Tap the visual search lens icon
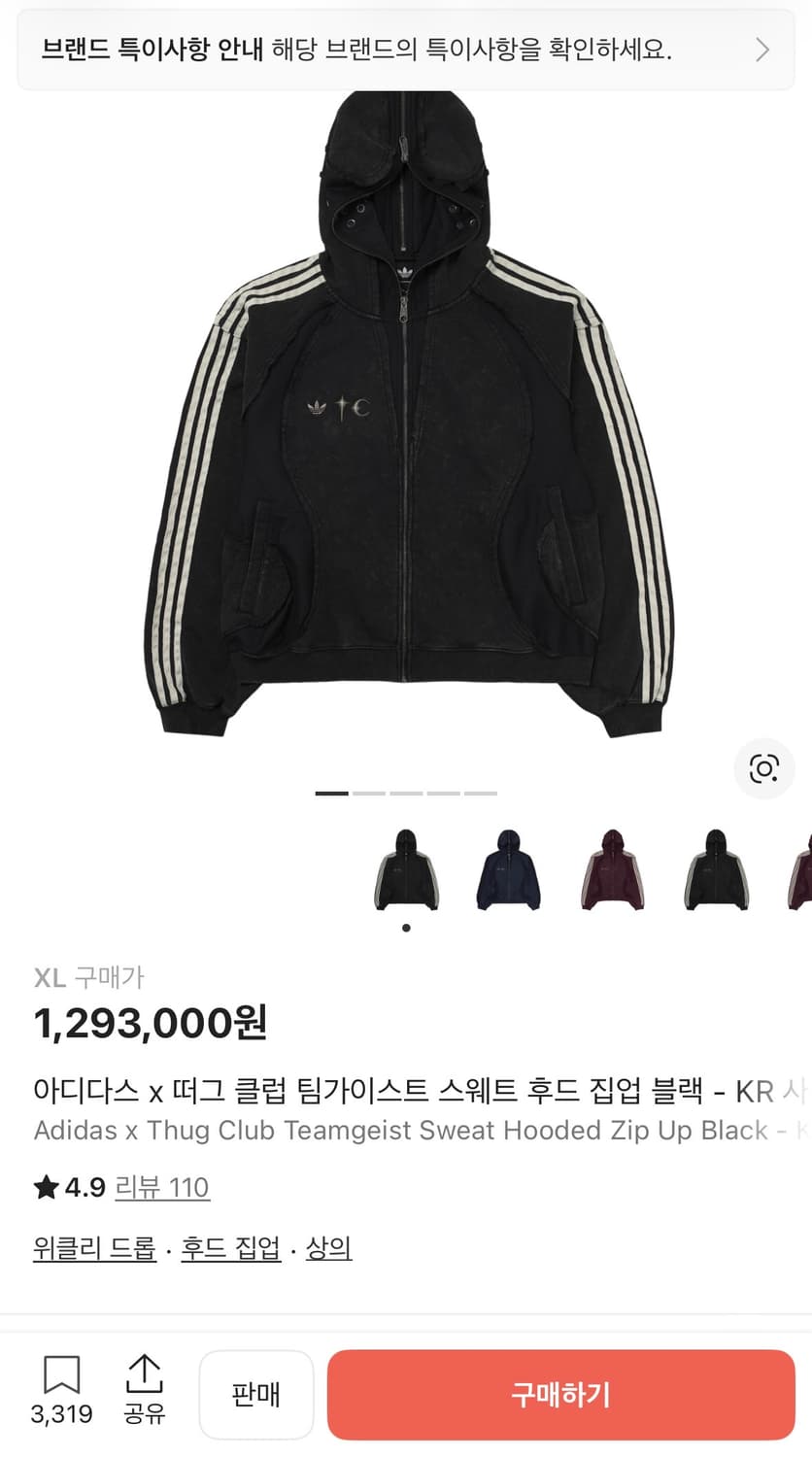 764,768
